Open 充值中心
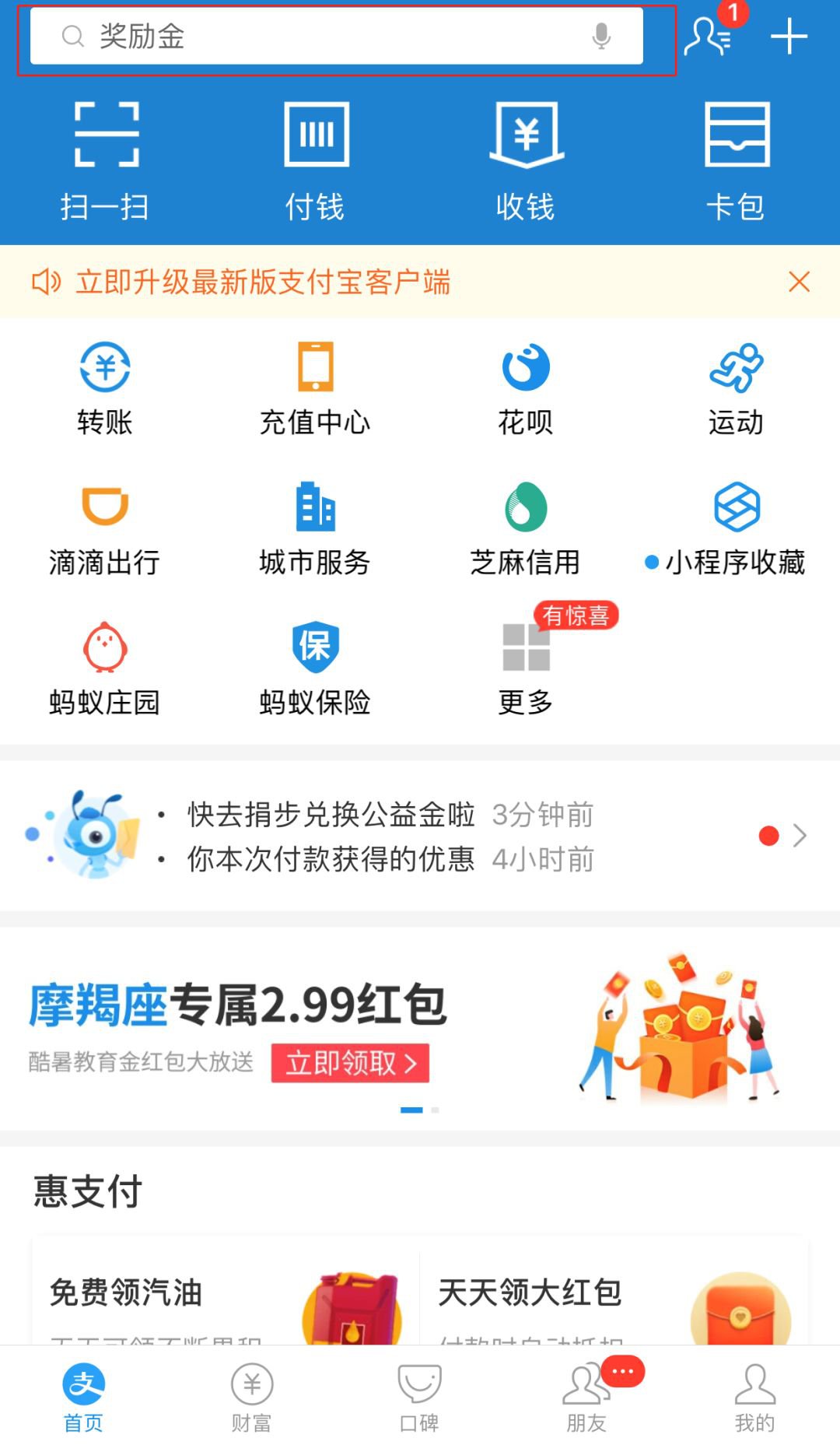Screen dimensions: 840x1445 coord(315,389)
